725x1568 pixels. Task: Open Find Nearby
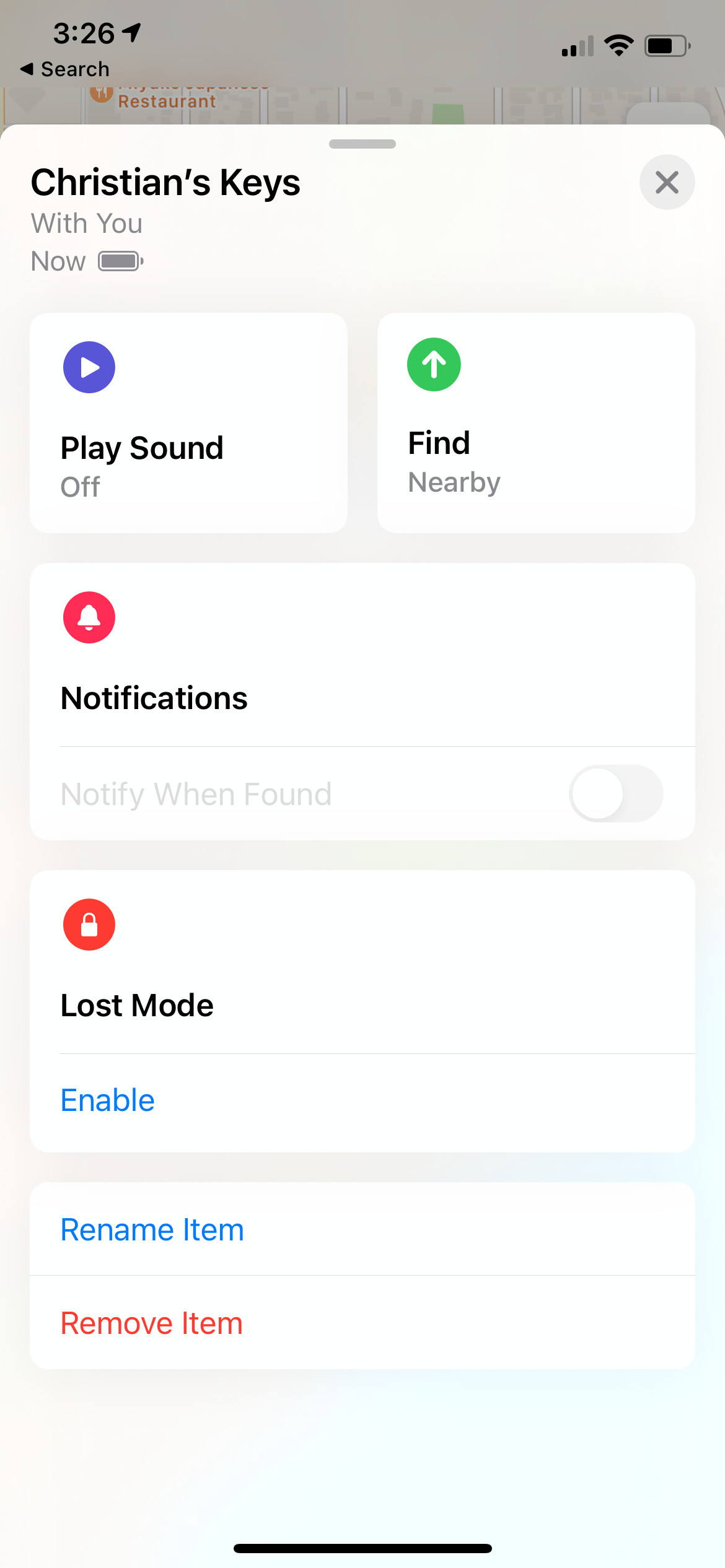[x=536, y=423]
